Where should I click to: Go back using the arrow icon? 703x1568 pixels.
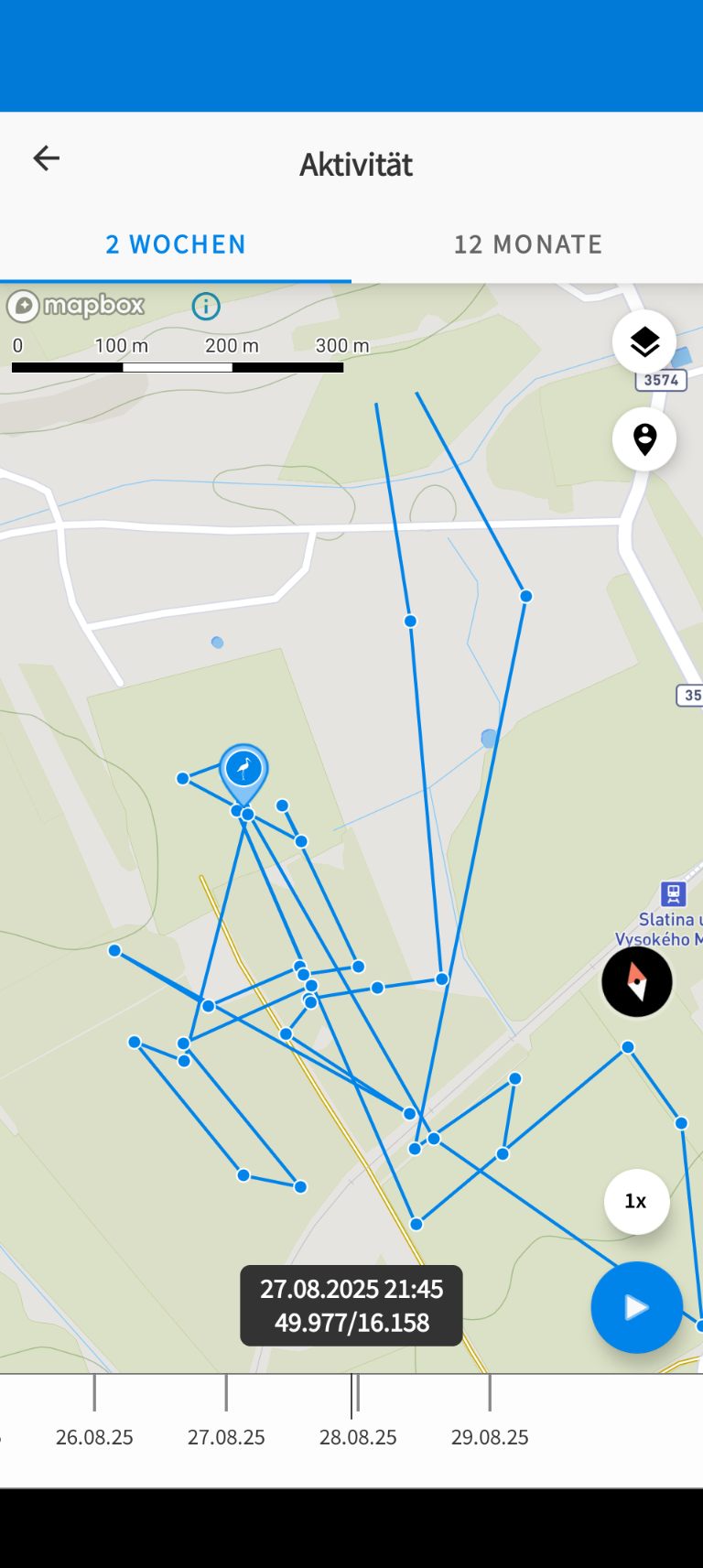46,158
